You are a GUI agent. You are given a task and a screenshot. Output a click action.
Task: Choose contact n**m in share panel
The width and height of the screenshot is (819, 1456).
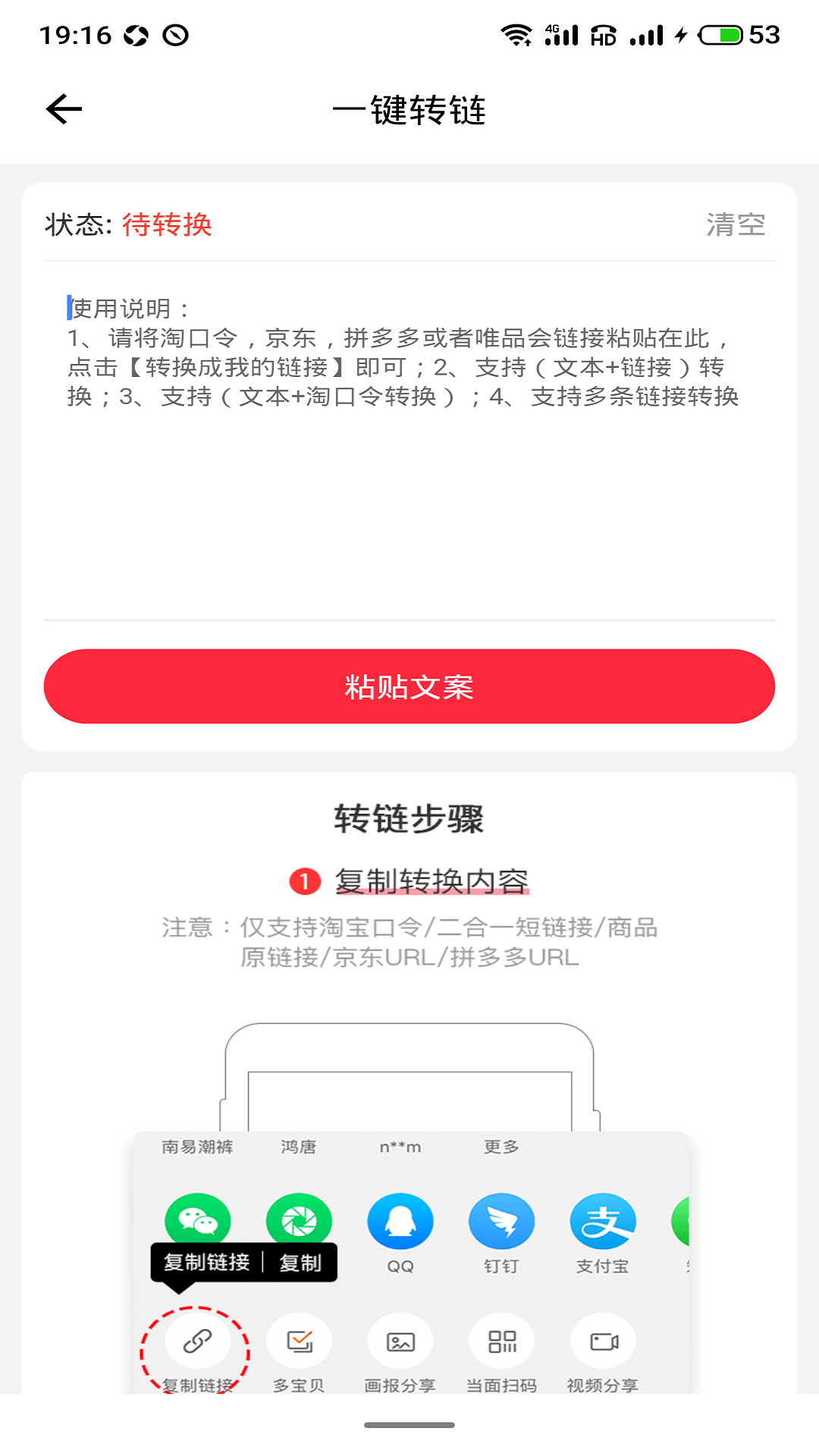tap(400, 1147)
